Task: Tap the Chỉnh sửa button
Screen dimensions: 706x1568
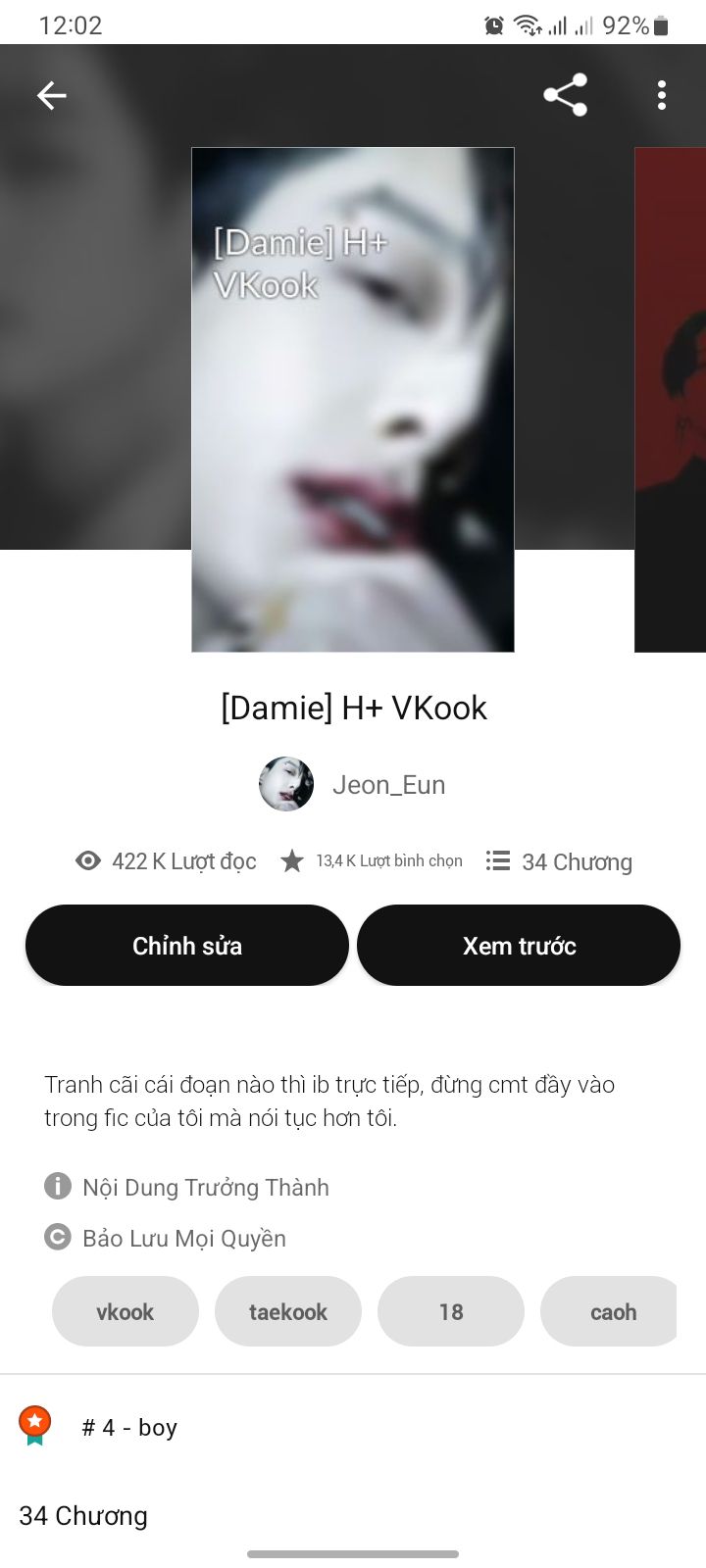Action: point(187,946)
